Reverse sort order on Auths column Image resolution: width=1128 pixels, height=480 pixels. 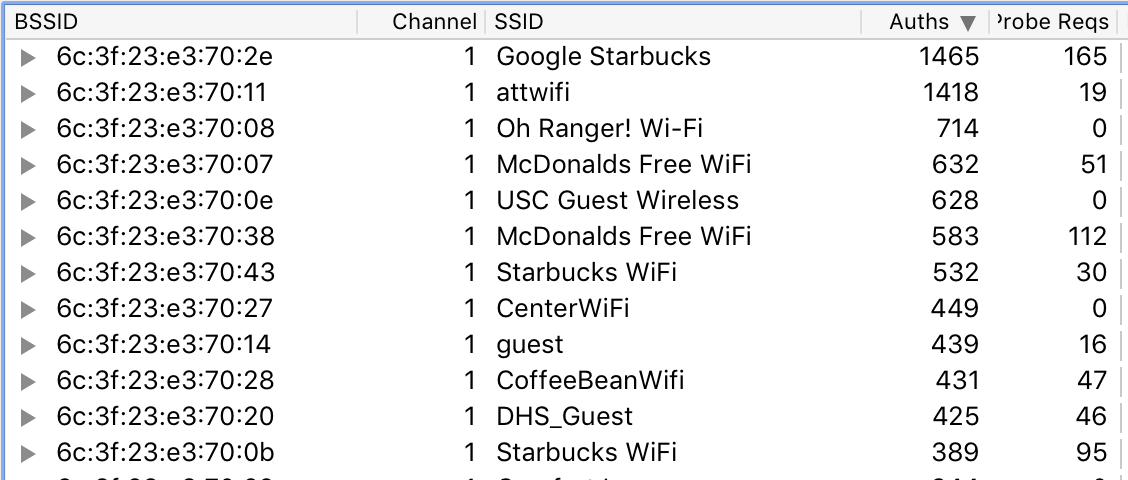click(931, 22)
